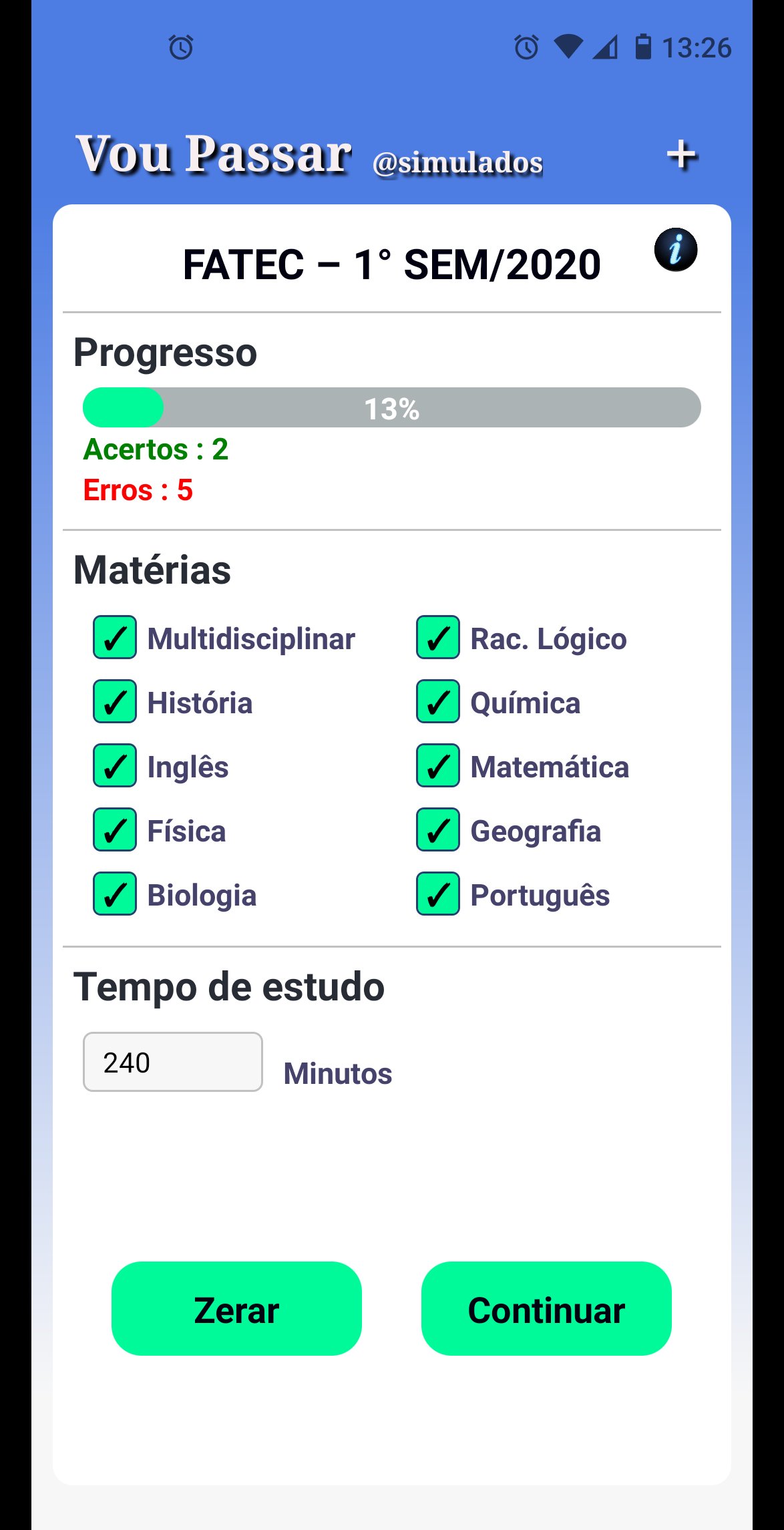Toggle the Português subject off
This screenshot has height=1530, width=784.
[438, 894]
